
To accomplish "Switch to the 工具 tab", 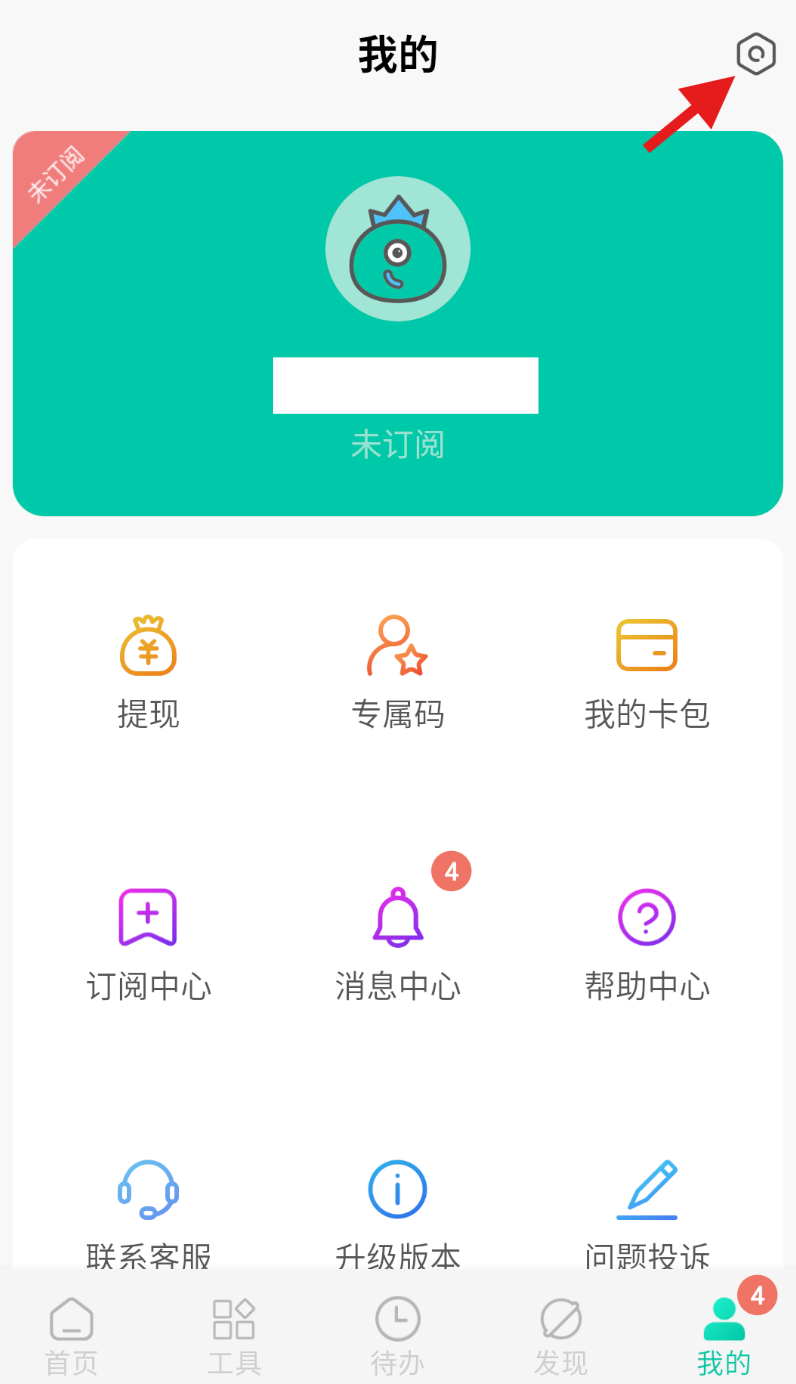I will pyautogui.click(x=234, y=1335).
